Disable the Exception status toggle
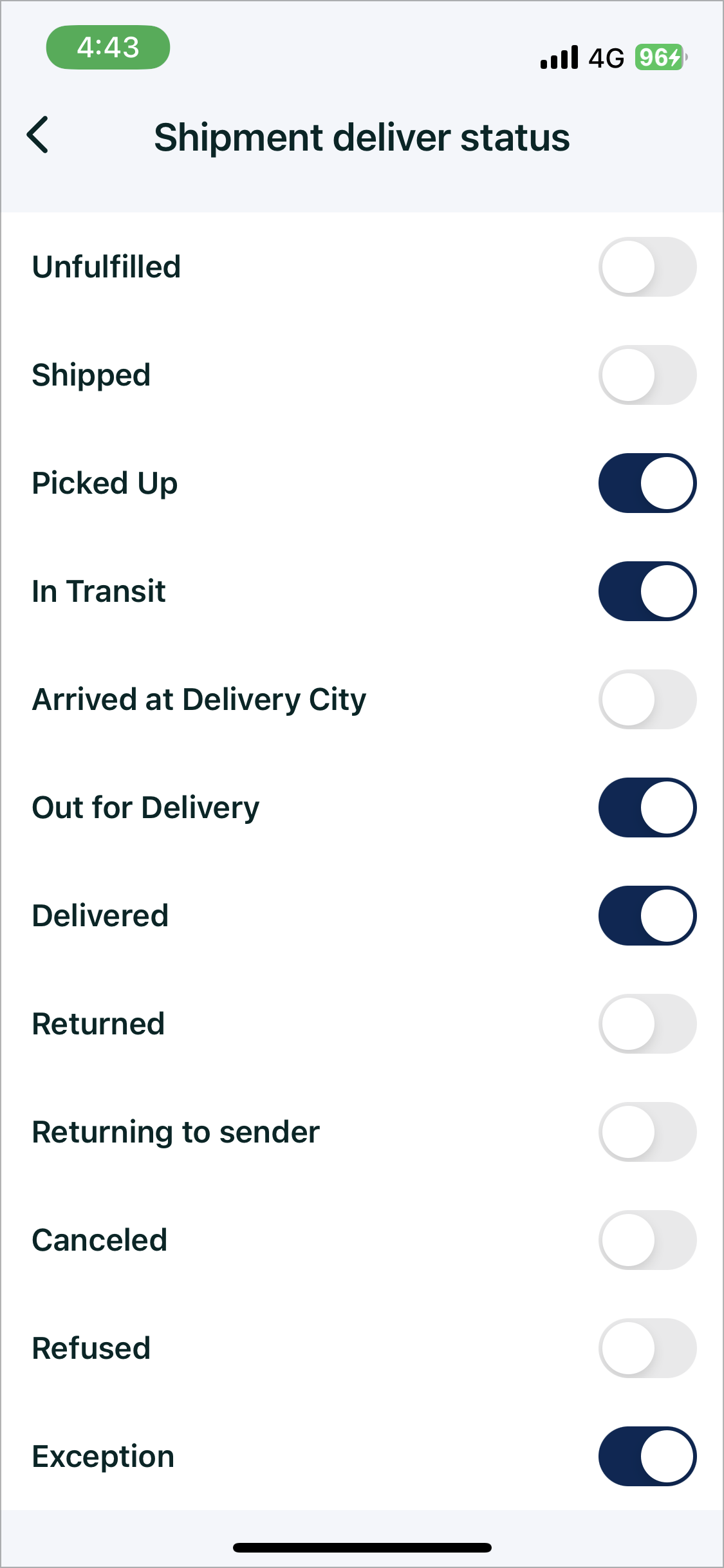The width and height of the screenshot is (724, 1568). (647, 1455)
